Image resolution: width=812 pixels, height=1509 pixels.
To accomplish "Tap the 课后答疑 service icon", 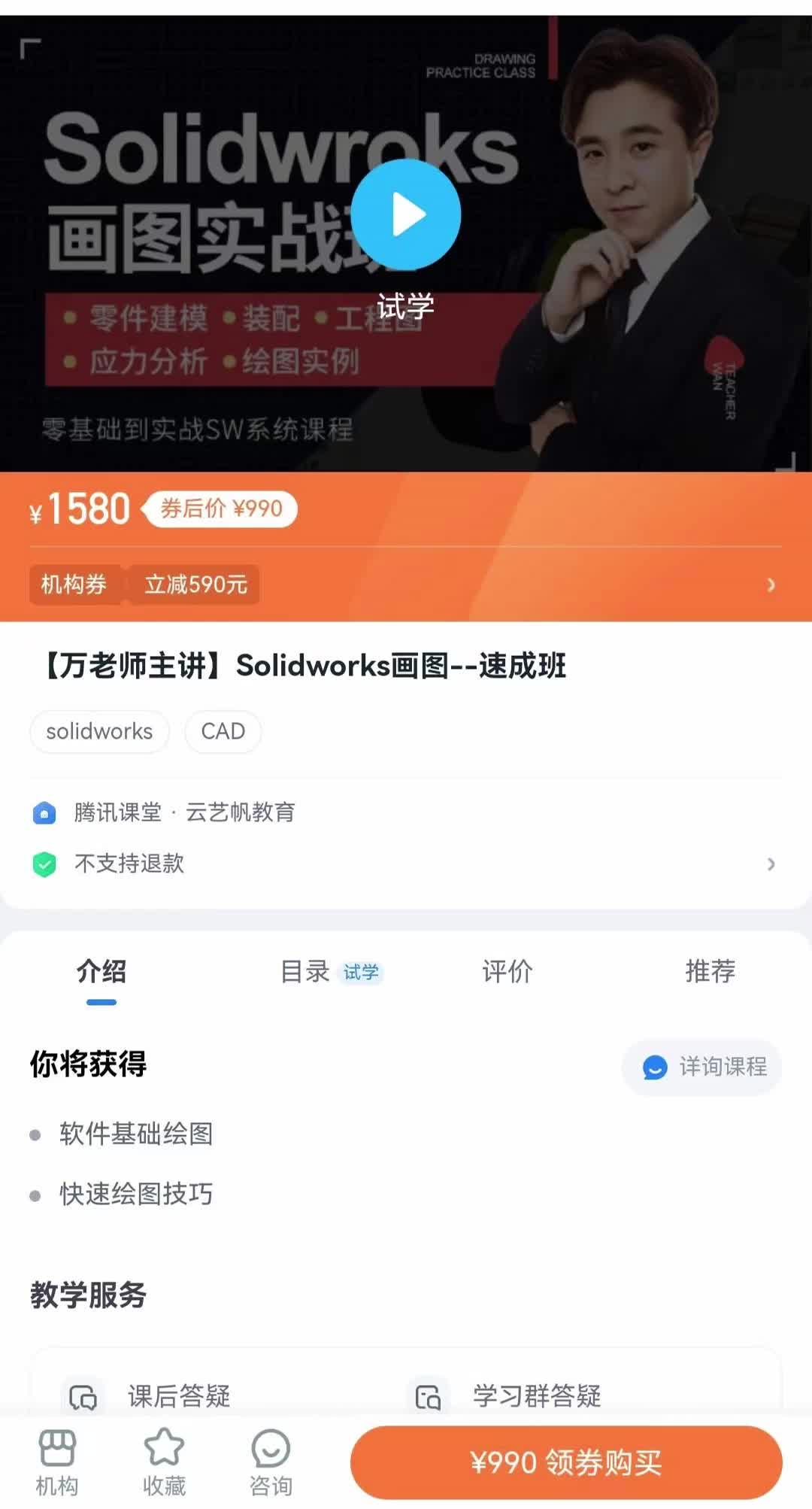I will (x=83, y=1395).
